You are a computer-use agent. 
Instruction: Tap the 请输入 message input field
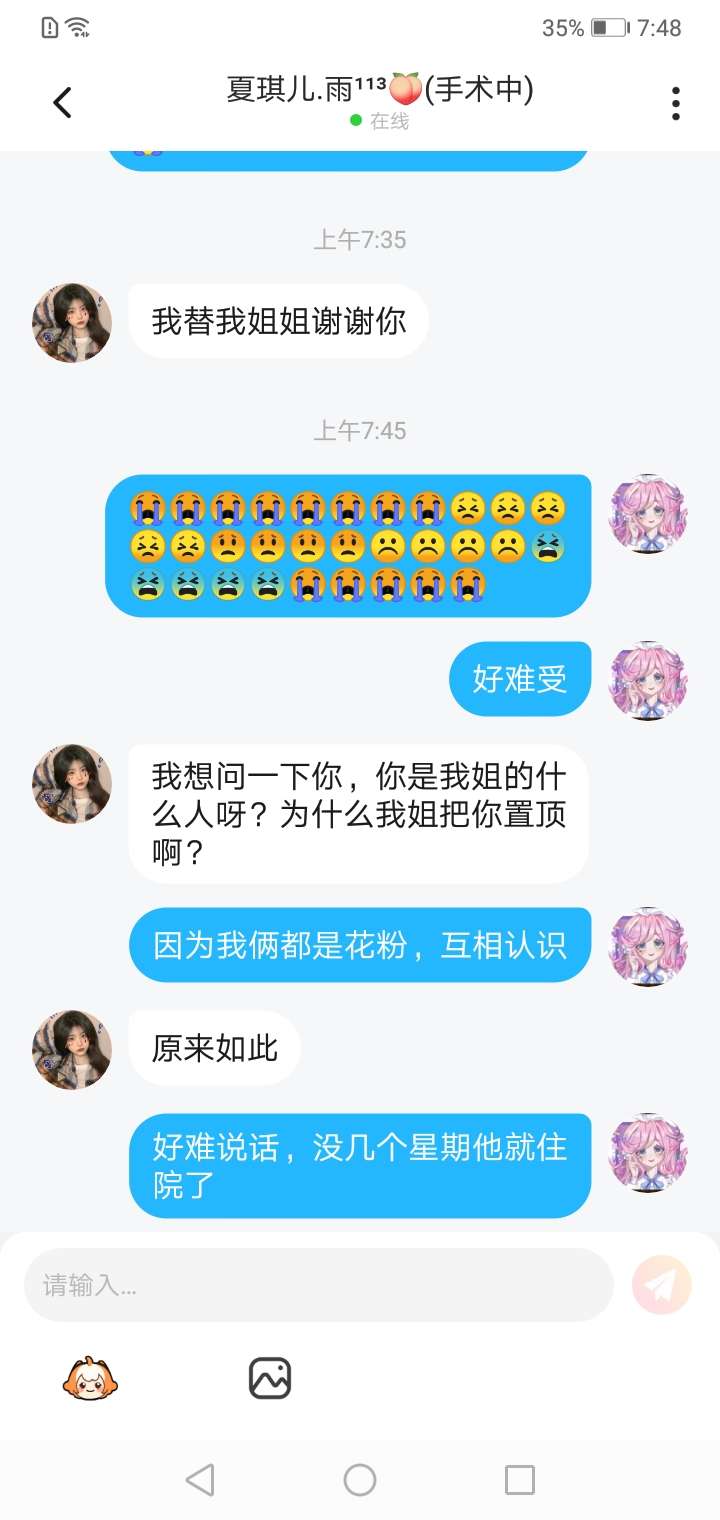pos(318,1285)
